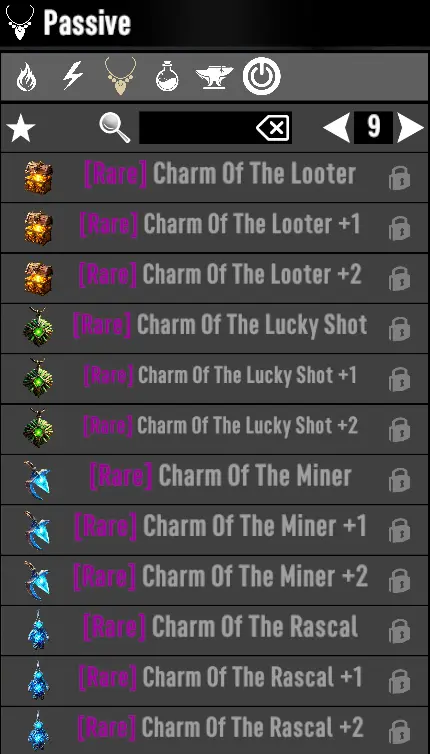The height and width of the screenshot is (754, 430).
Task: Open the anvil crafting category
Action: pos(214,77)
